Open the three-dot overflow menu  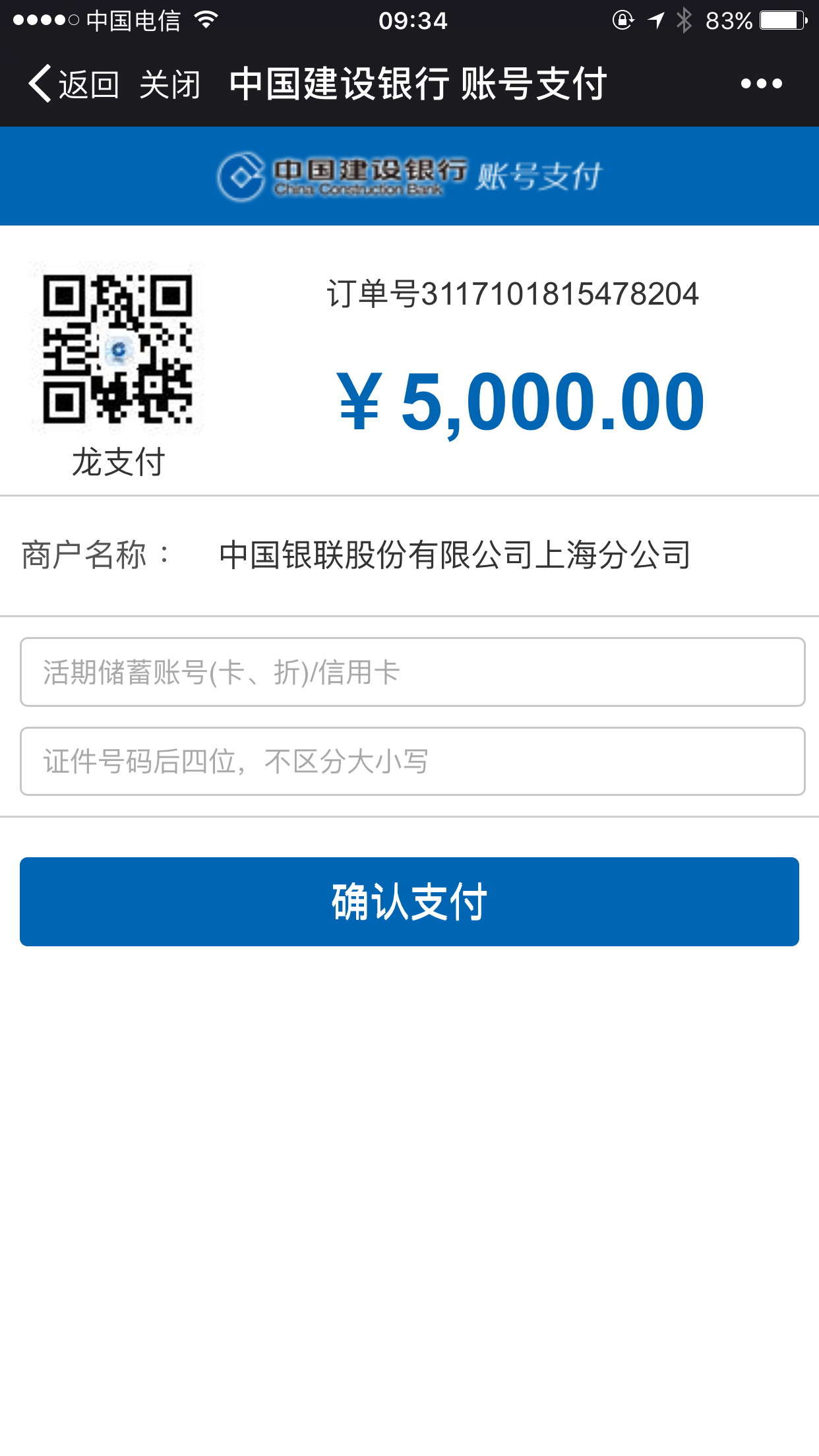tap(761, 84)
